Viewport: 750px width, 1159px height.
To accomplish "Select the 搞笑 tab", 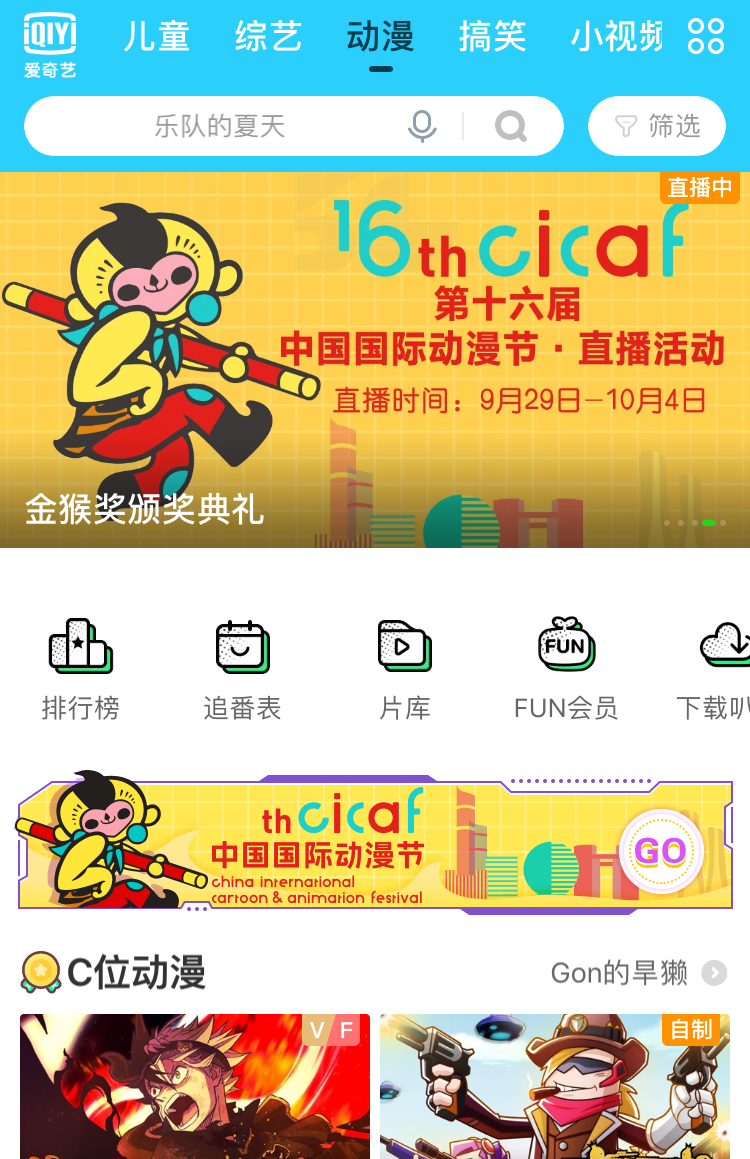I will 492,37.
